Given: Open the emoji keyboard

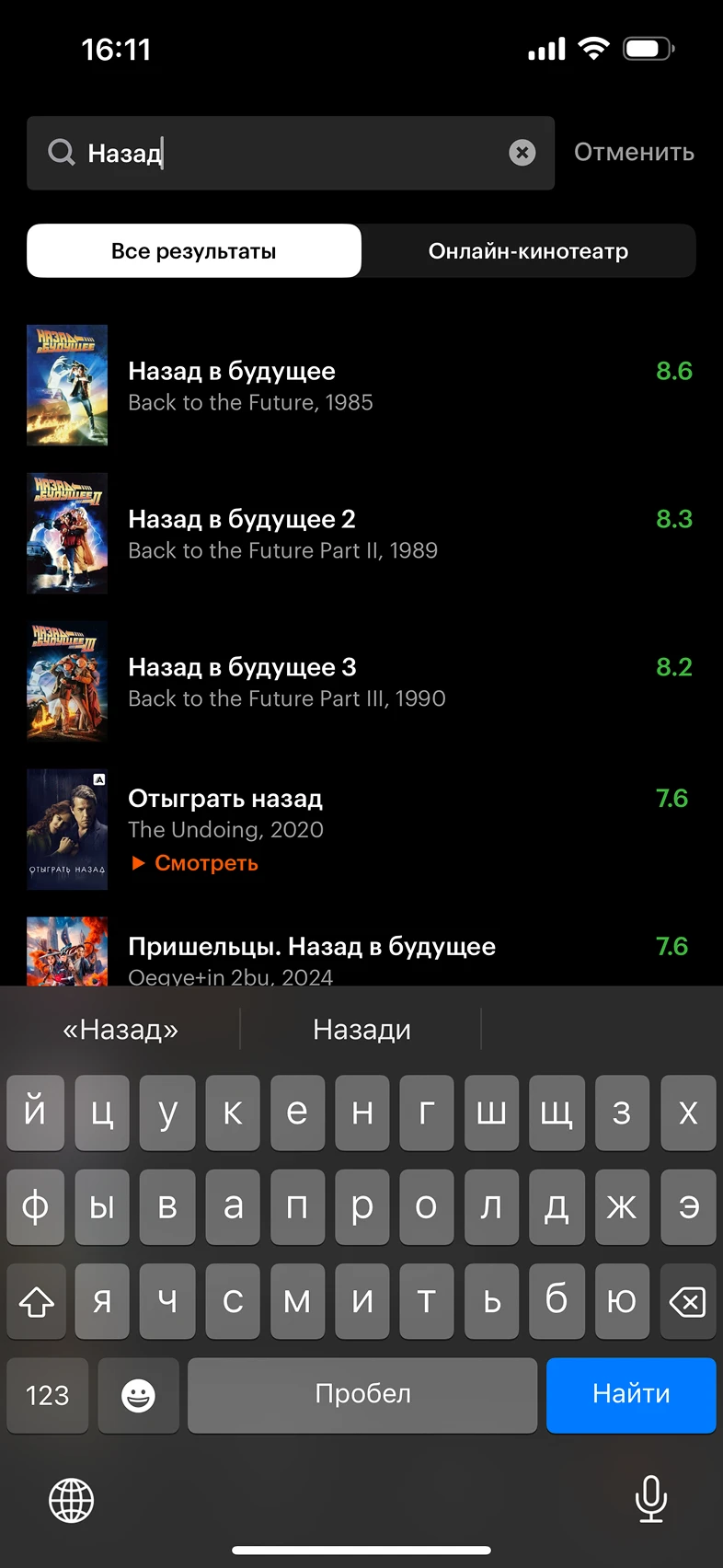Looking at the screenshot, I should tap(138, 1395).
